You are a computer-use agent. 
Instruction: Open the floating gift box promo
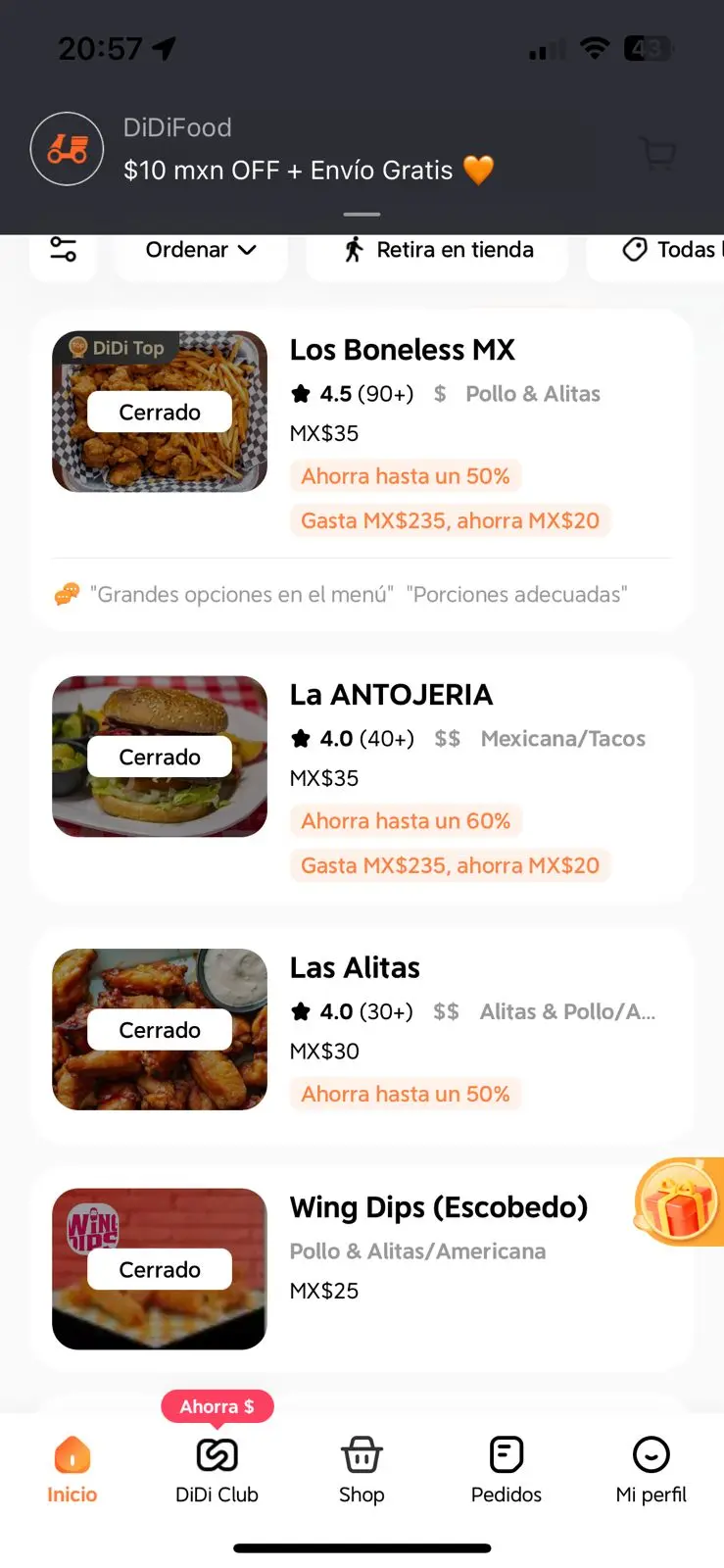[680, 1202]
